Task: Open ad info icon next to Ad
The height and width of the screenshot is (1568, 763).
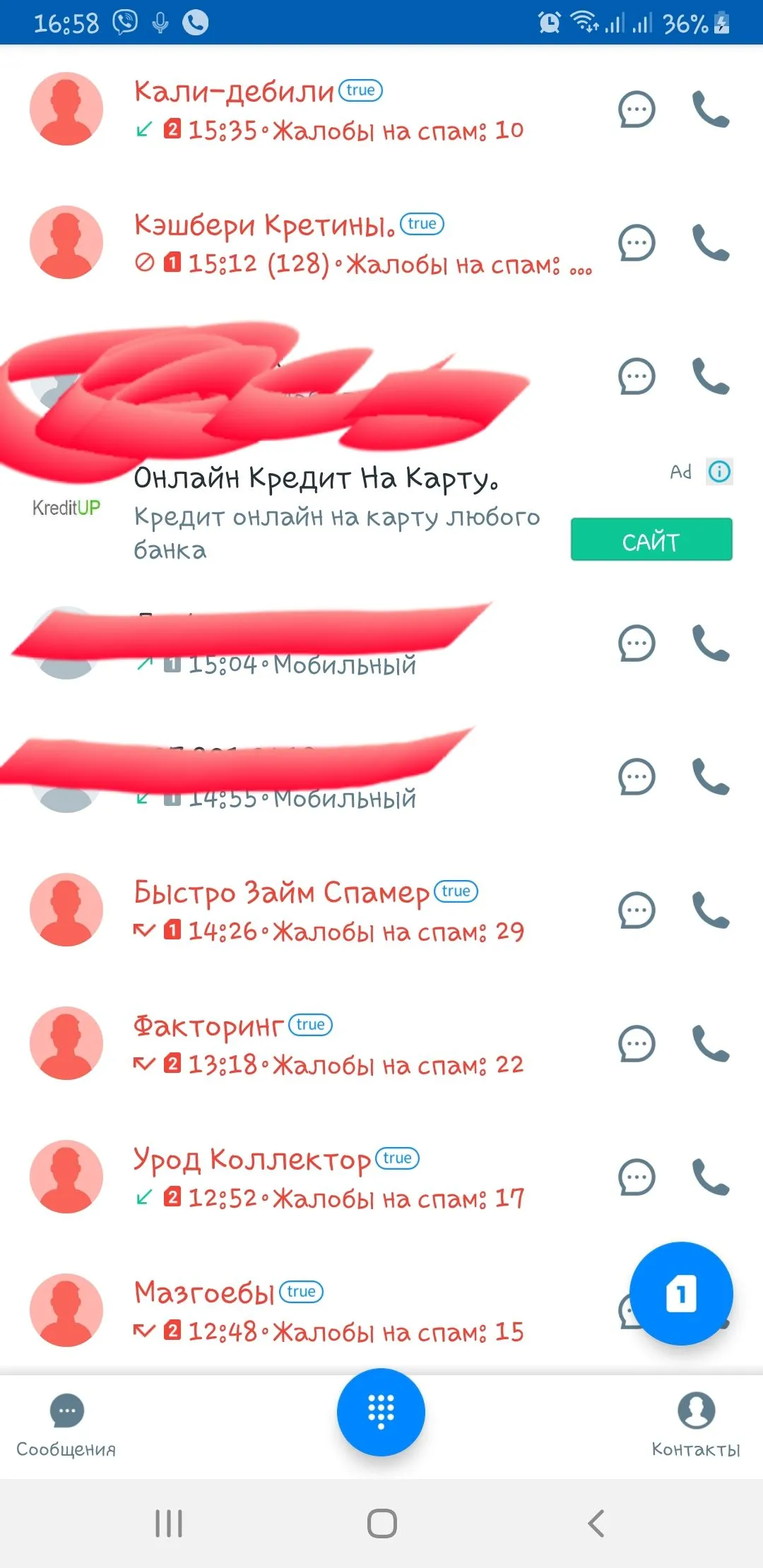Action: click(x=719, y=472)
